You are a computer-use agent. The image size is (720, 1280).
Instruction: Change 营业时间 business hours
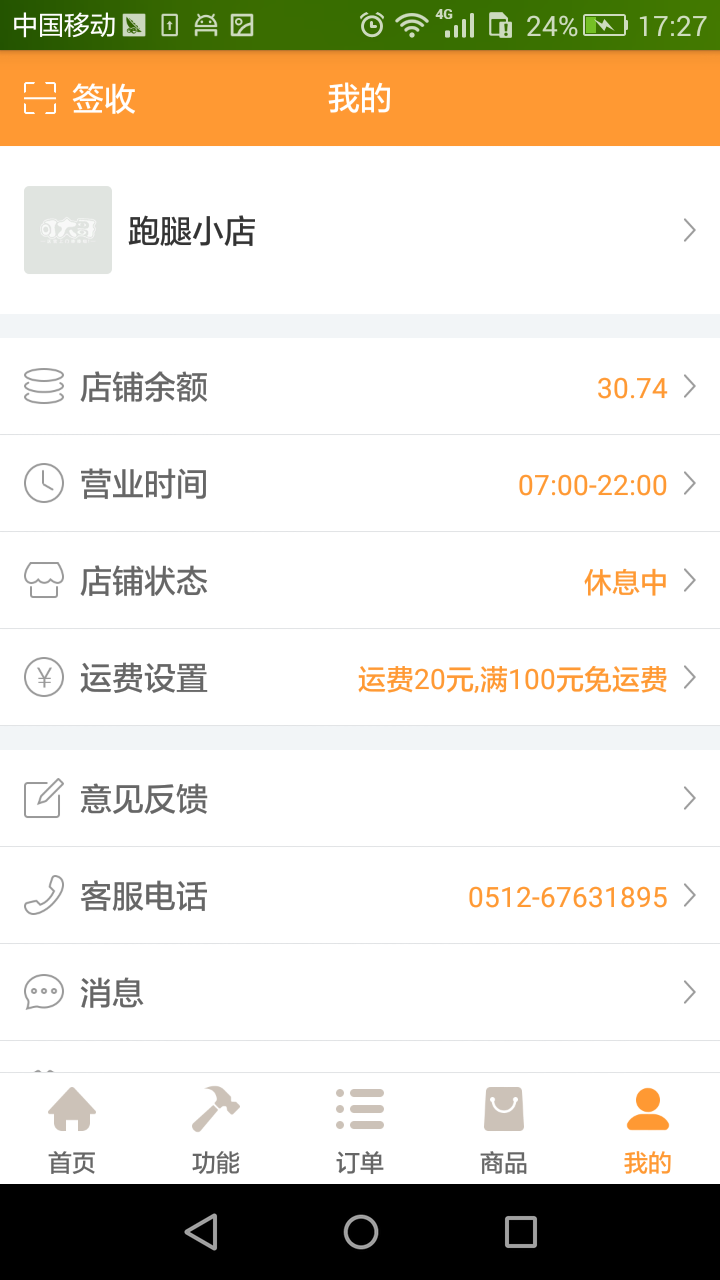360,484
